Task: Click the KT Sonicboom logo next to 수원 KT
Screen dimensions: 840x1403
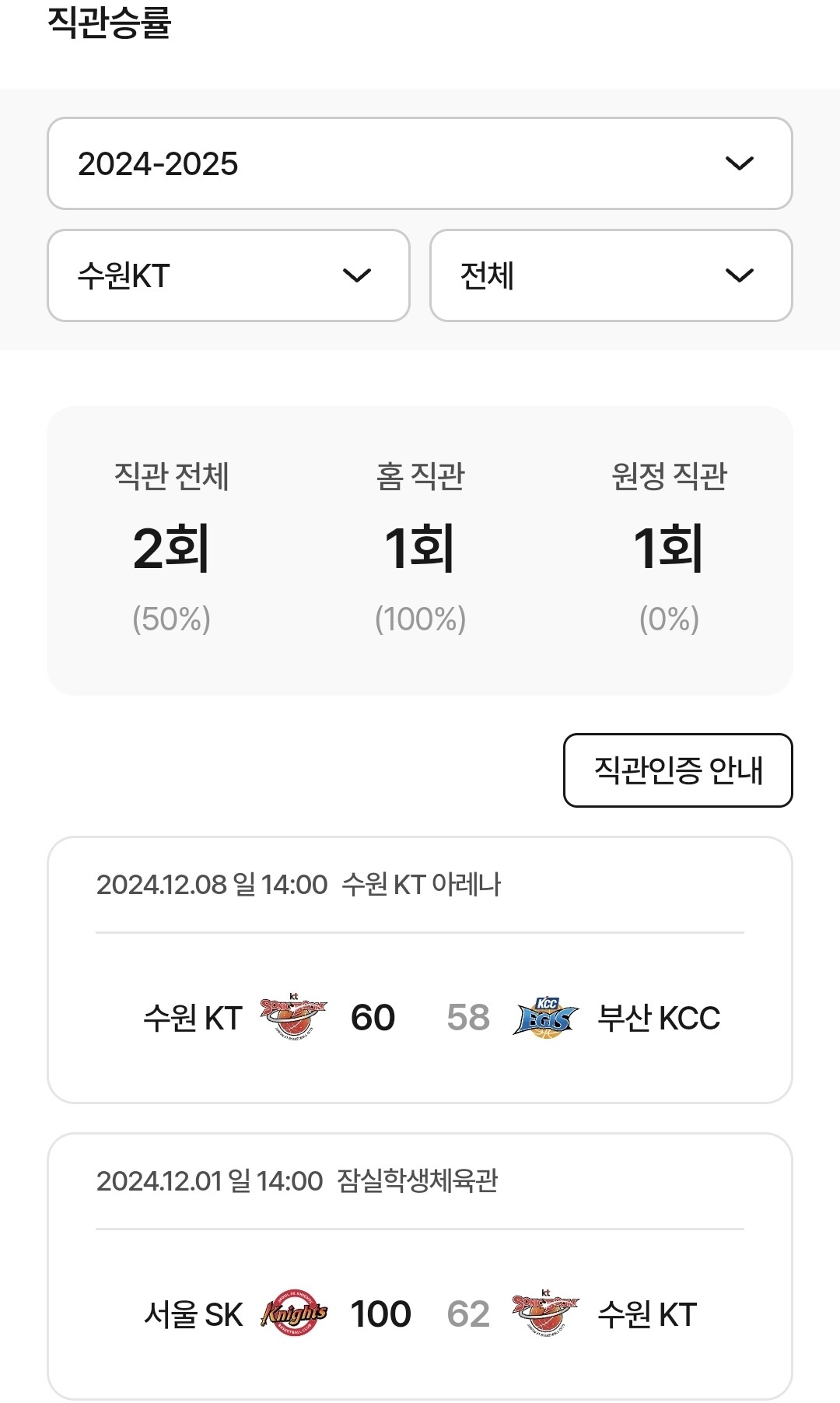Action: pos(291,1015)
